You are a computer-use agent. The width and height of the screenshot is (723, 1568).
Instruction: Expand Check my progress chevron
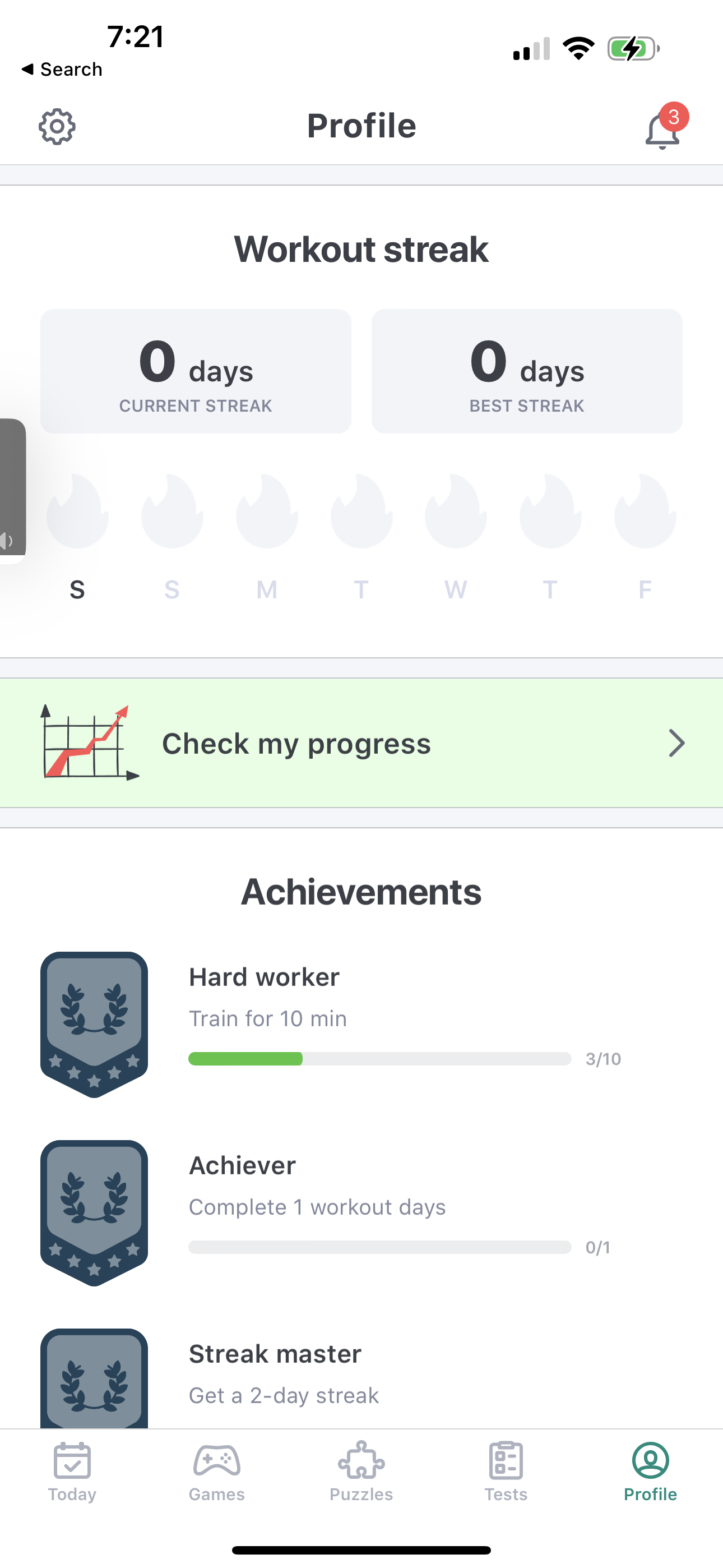(x=678, y=743)
